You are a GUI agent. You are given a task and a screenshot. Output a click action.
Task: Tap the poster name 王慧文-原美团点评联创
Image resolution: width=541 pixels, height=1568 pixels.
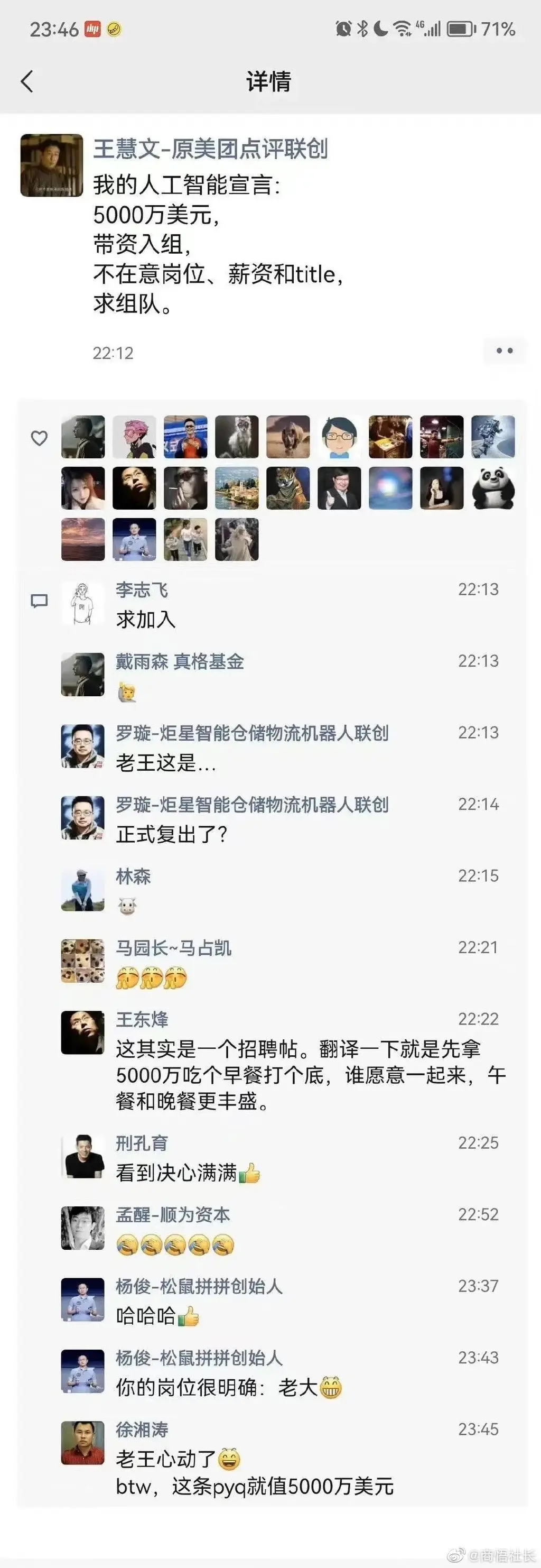point(211,149)
